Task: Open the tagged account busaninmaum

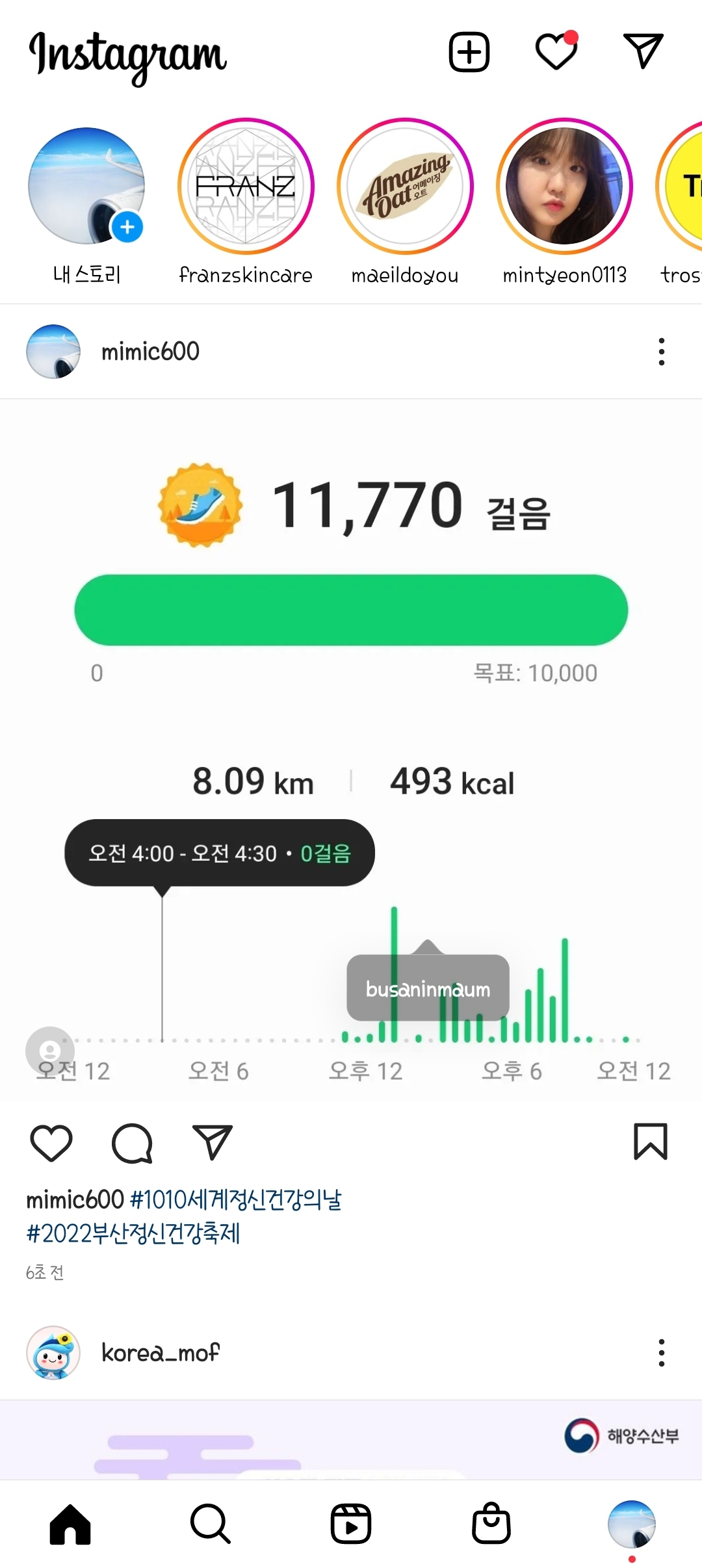Action: [428, 989]
